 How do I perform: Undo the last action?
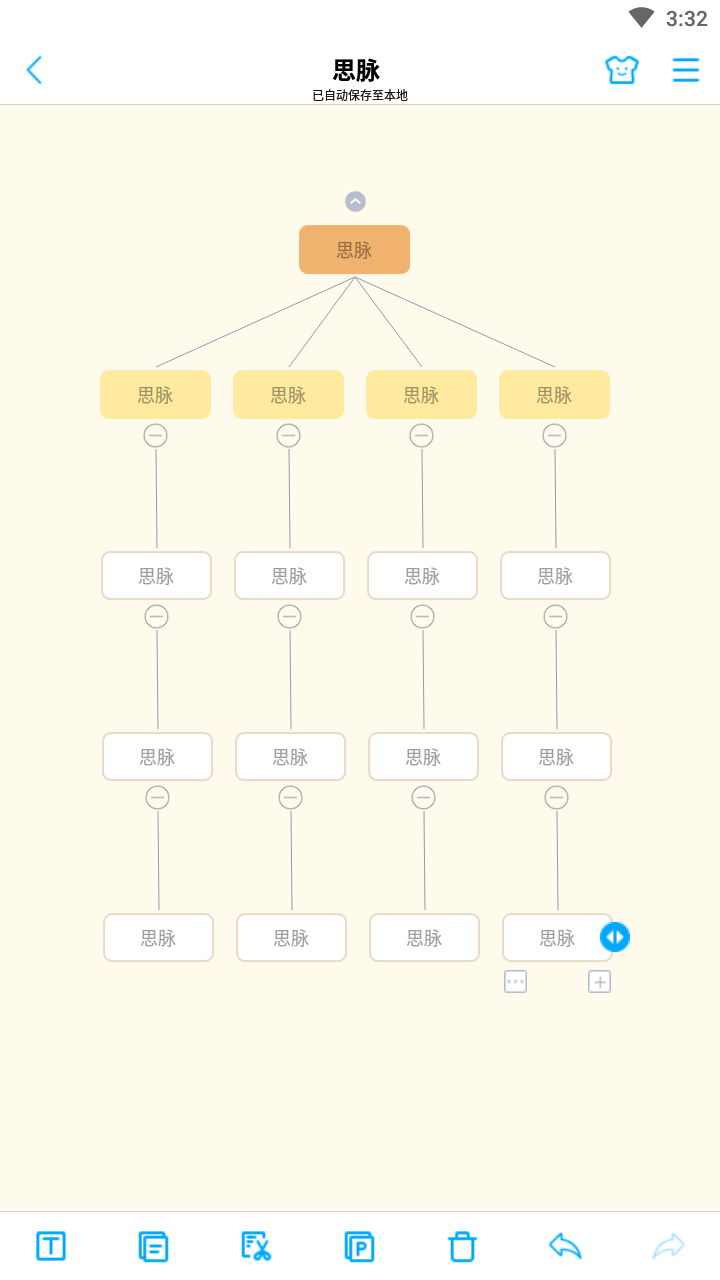pyautogui.click(x=563, y=1245)
